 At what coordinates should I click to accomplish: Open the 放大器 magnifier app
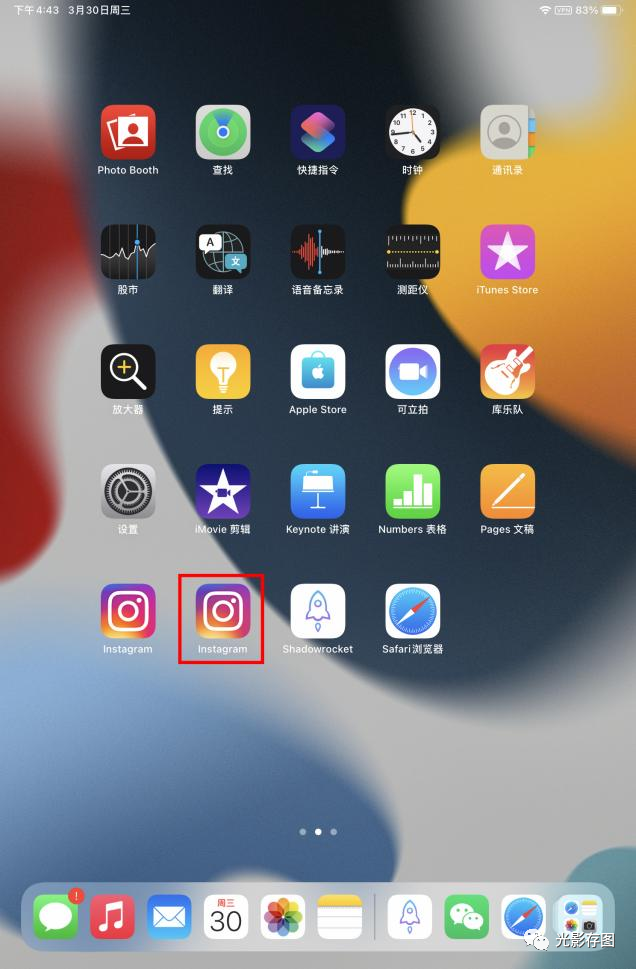coord(128,372)
